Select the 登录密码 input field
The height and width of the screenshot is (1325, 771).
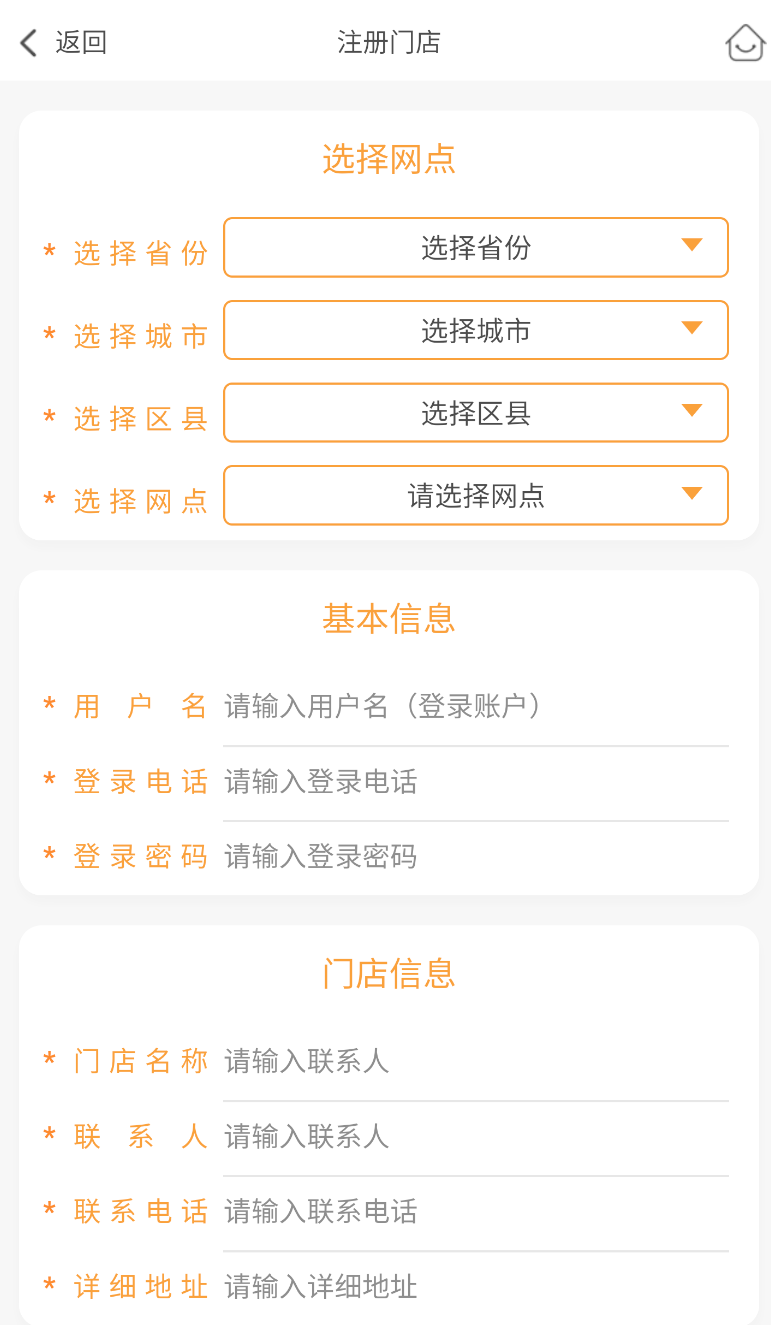476,857
